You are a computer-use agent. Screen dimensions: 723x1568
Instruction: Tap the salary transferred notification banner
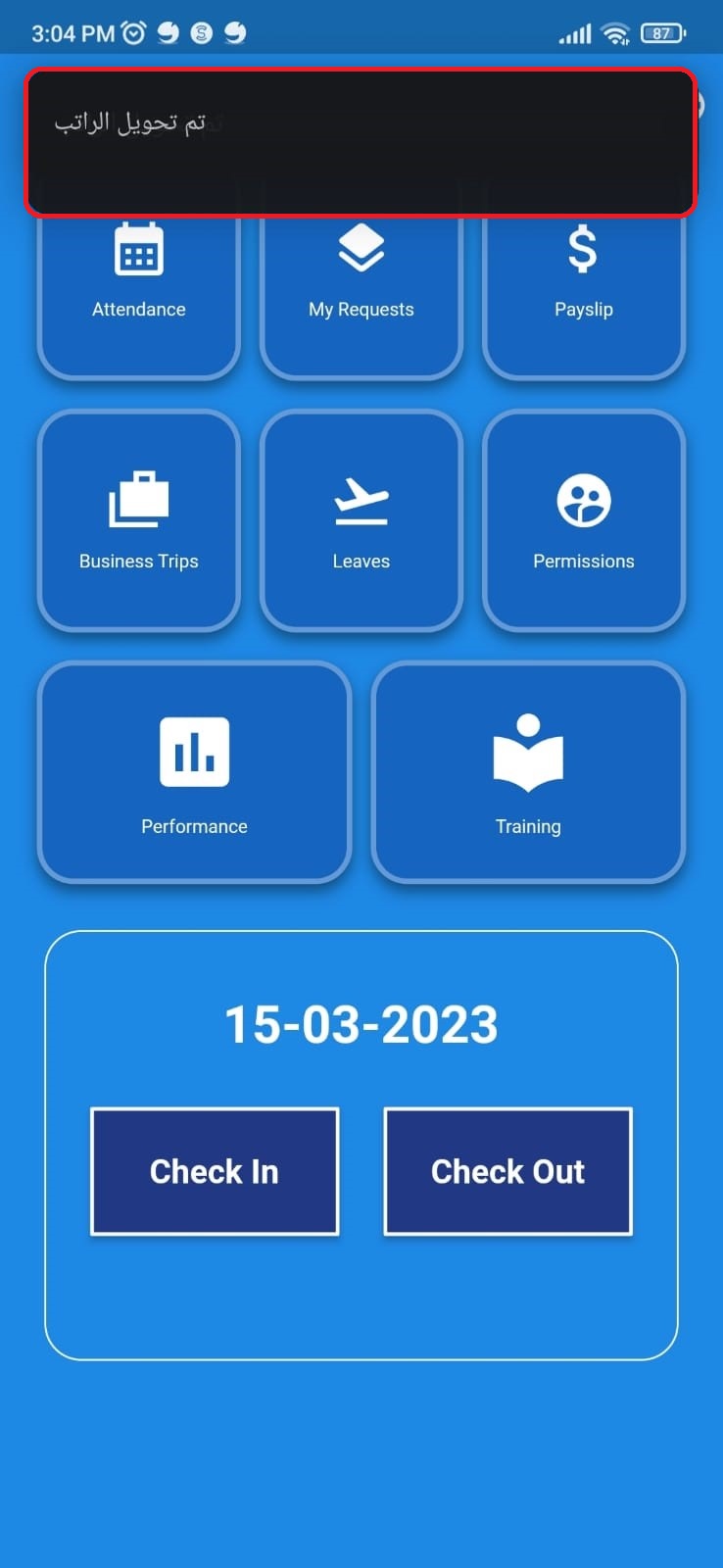(x=361, y=142)
